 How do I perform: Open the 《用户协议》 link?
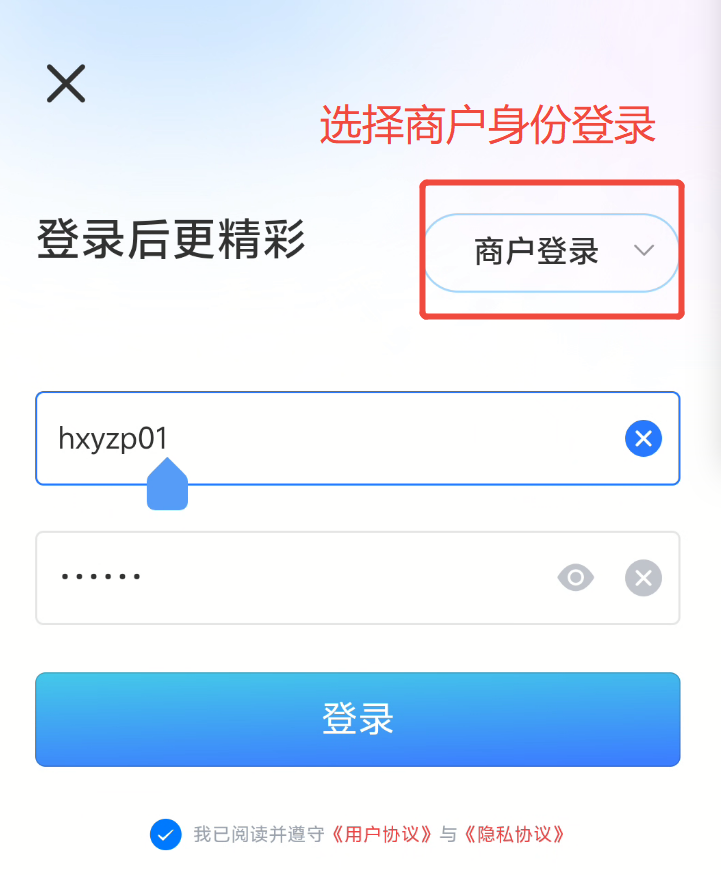[384, 834]
